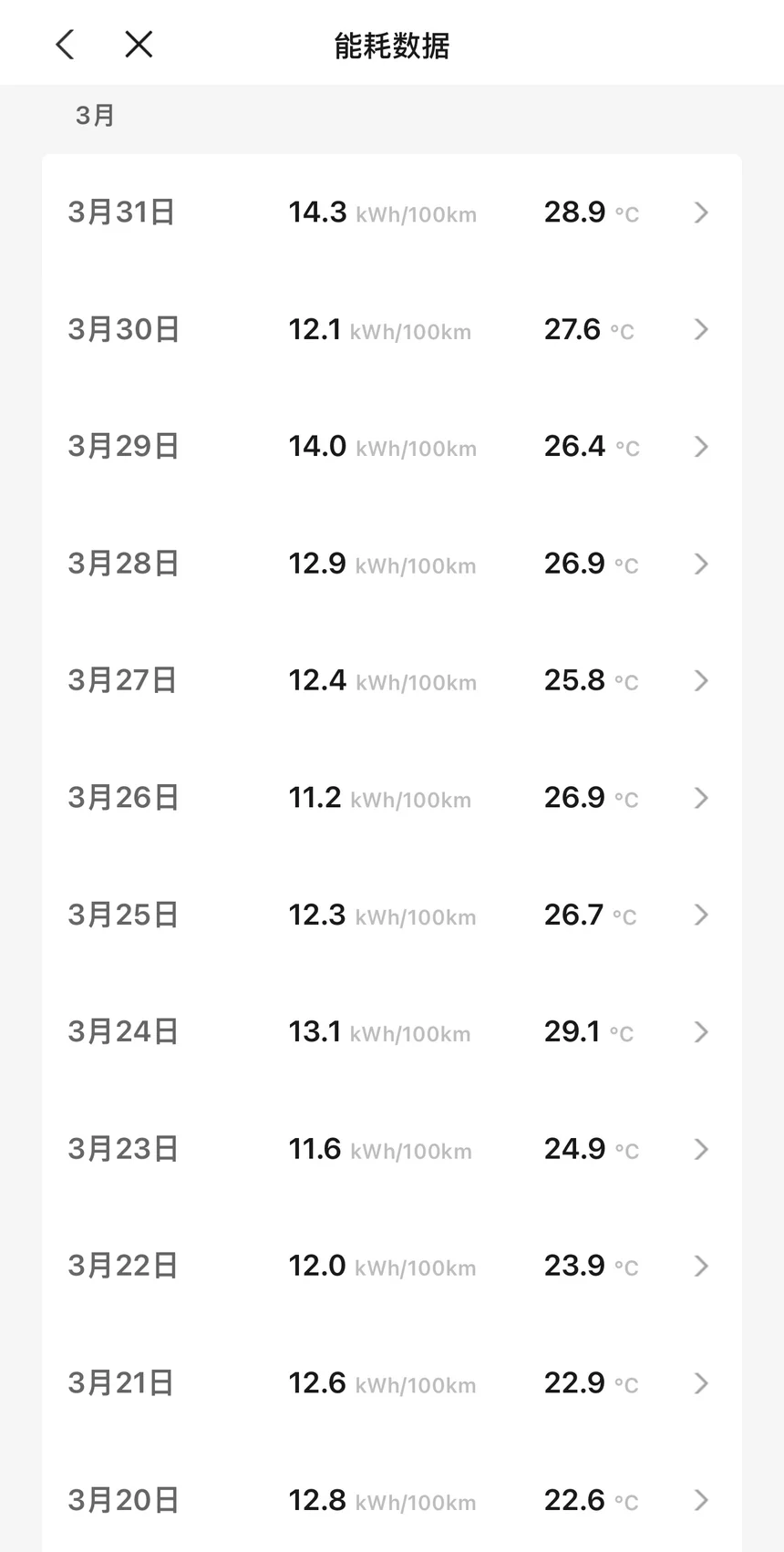This screenshot has width=784, height=1552.
Task: Open the 3月23日 energy record
Action: tap(392, 1149)
